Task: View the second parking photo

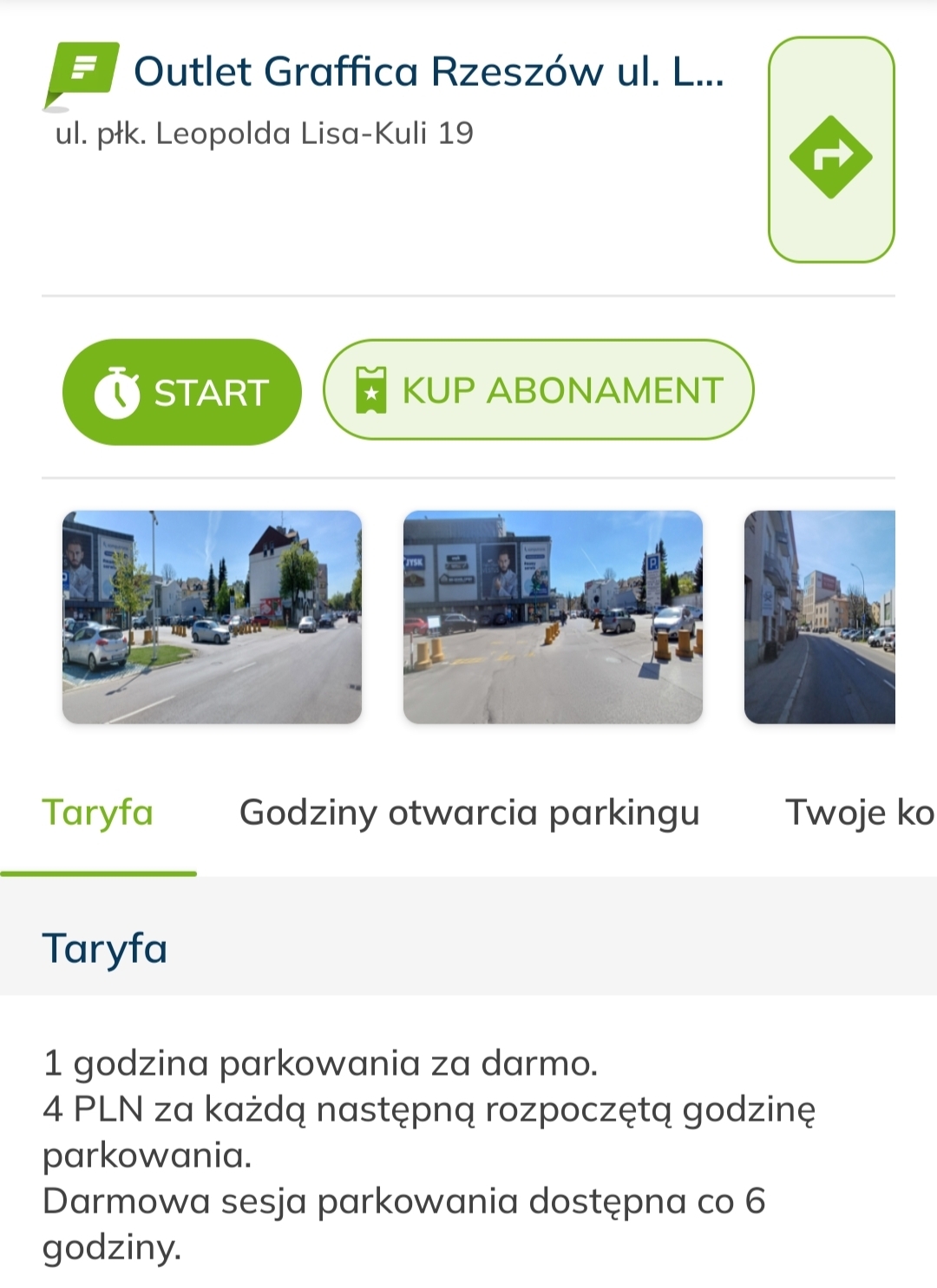Action: click(x=553, y=617)
